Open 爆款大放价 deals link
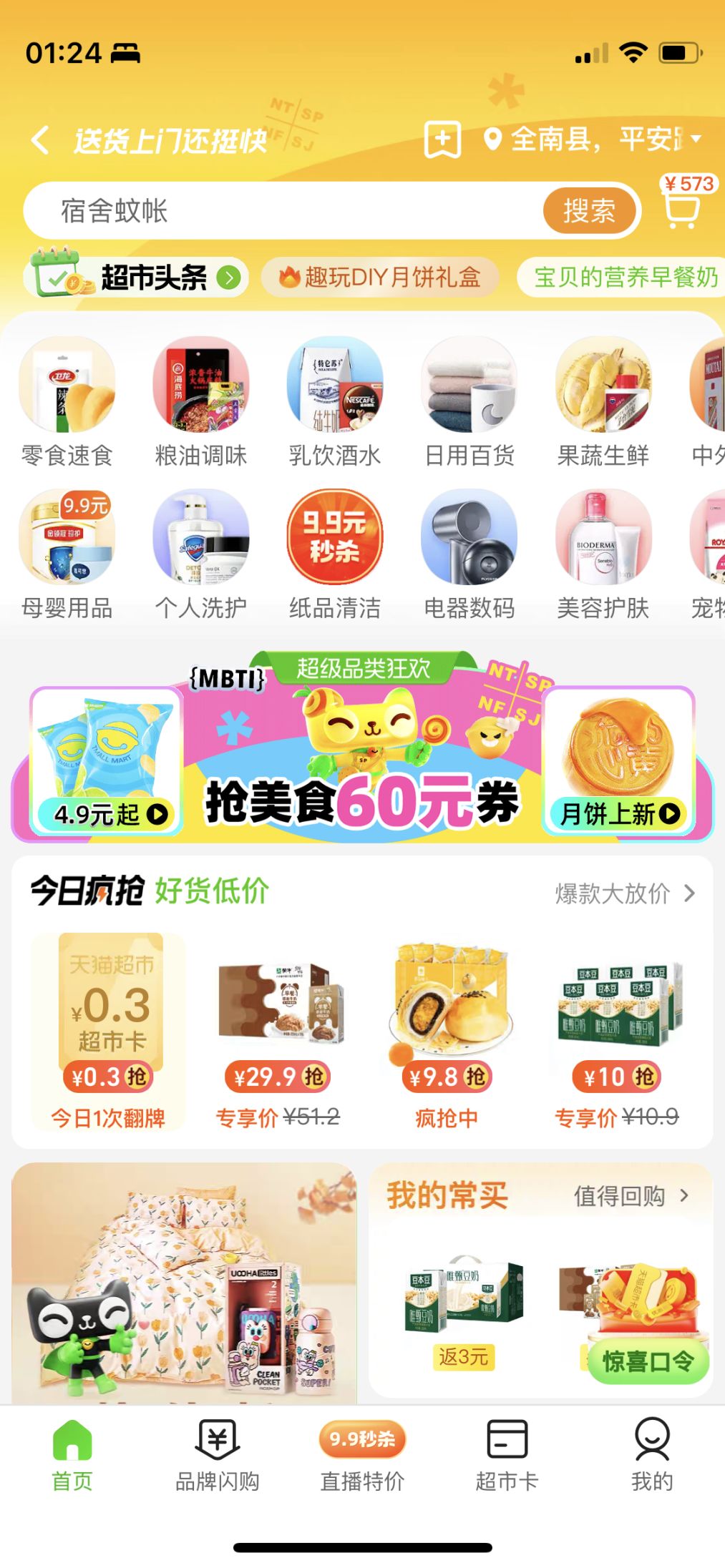The image size is (725, 1568). click(x=623, y=893)
